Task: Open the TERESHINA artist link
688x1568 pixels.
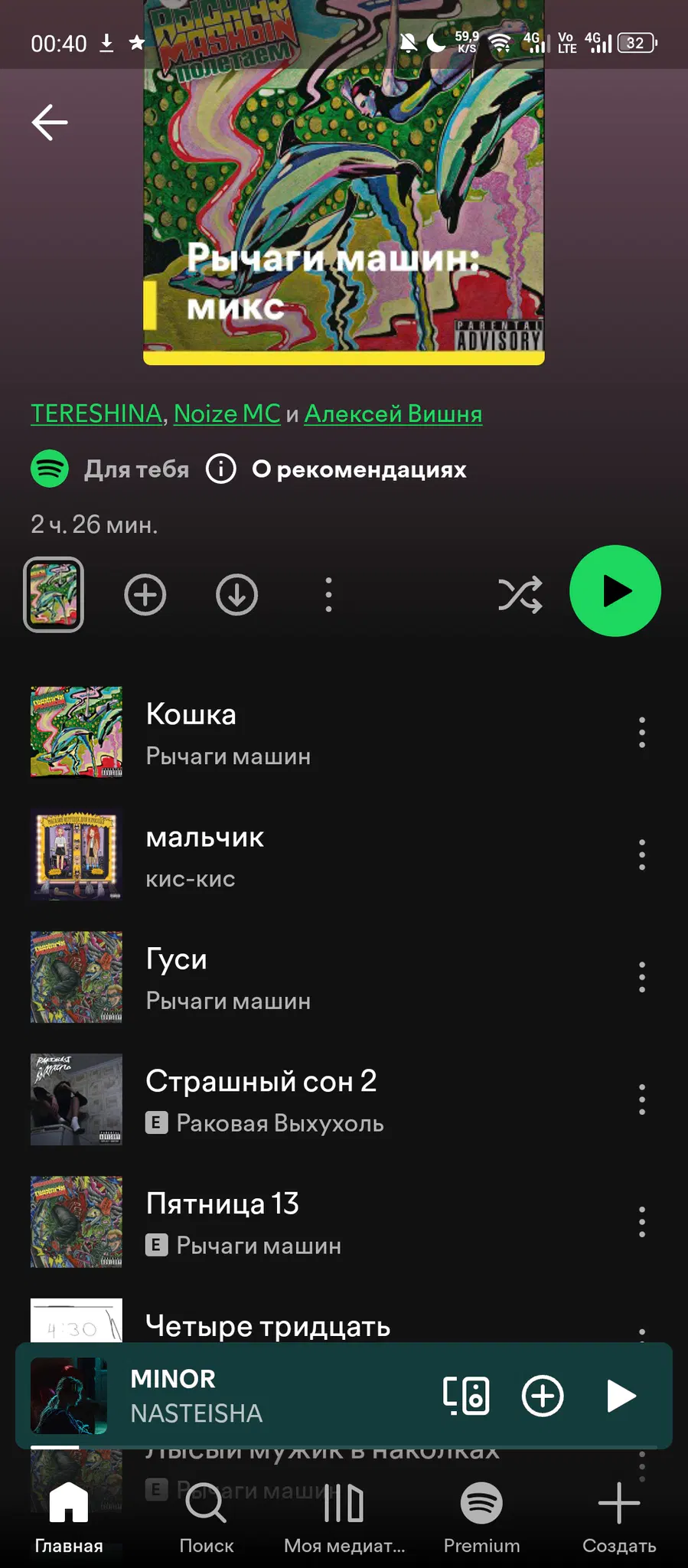Action: pos(96,413)
